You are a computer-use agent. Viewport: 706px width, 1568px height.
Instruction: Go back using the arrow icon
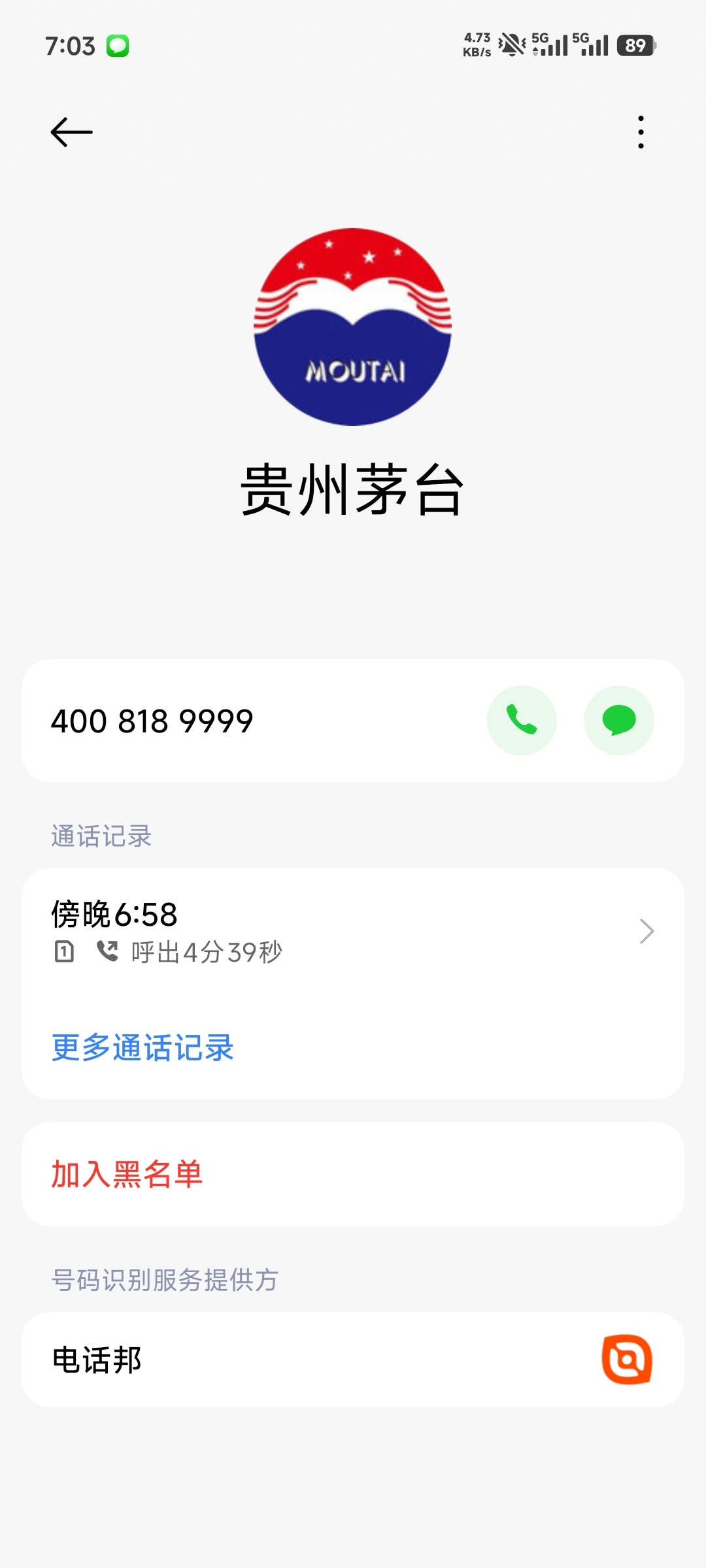[x=72, y=132]
